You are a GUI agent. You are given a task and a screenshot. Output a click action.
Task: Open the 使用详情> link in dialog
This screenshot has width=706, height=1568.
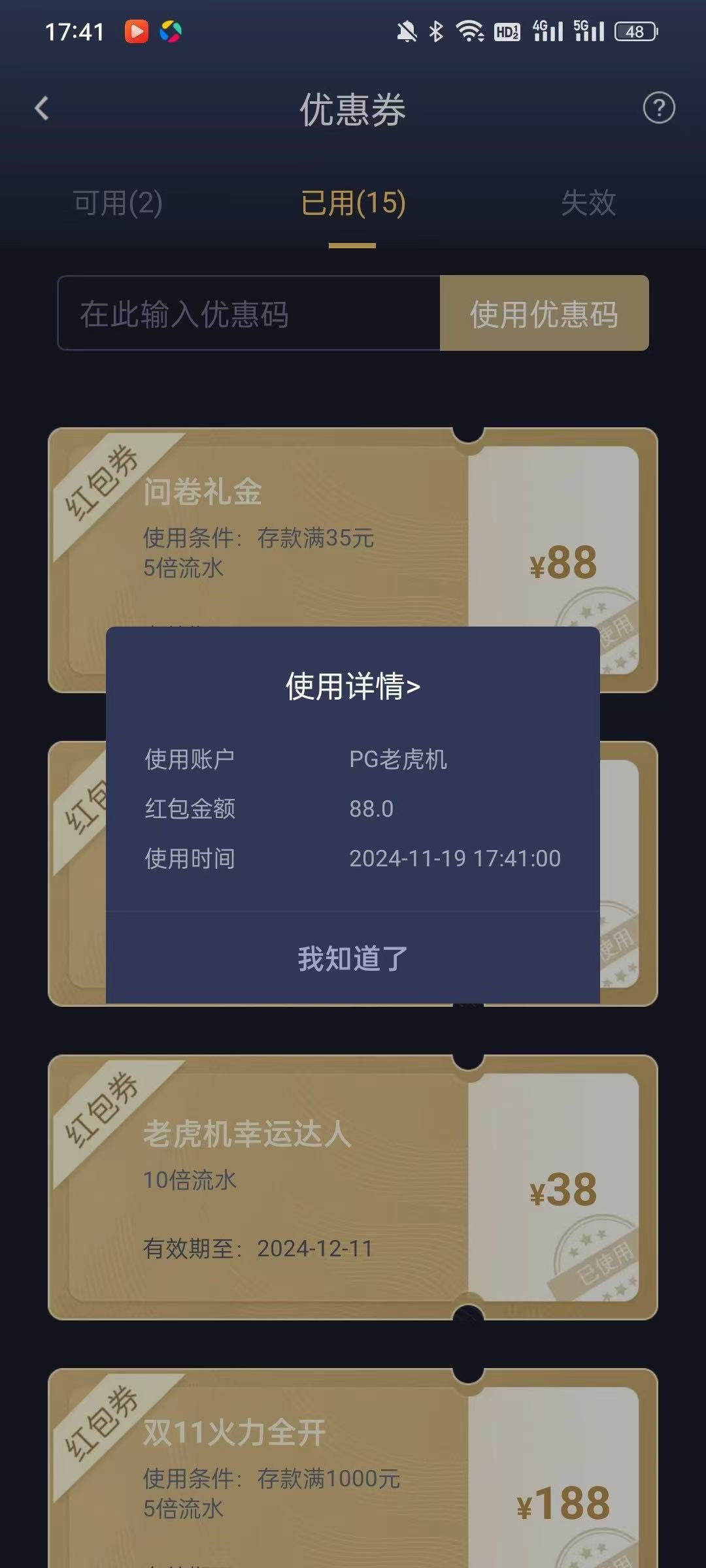[x=352, y=687]
